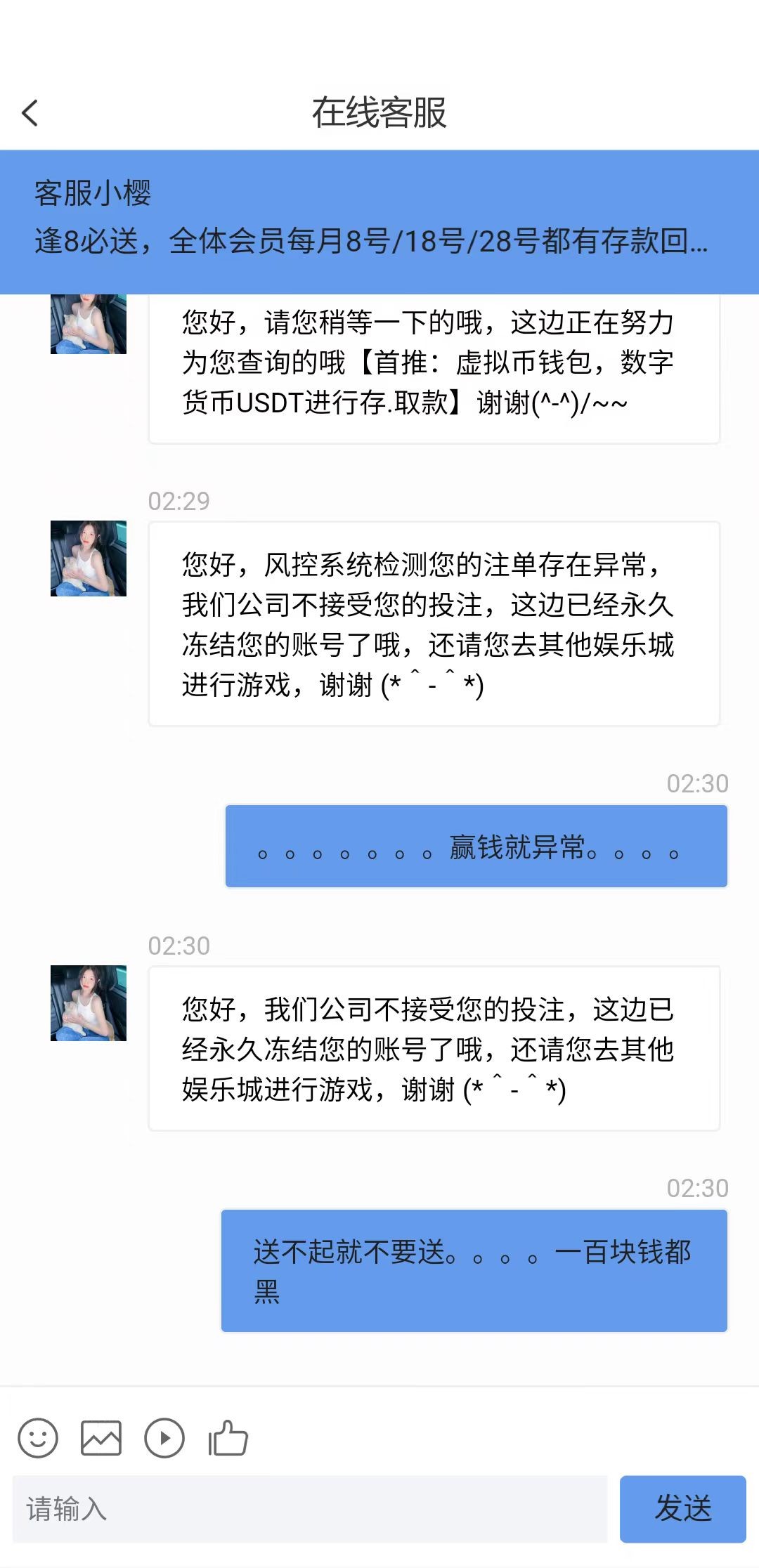Attach a picture to the chat
Image resolution: width=759 pixels, height=1568 pixels.
coord(101,1437)
